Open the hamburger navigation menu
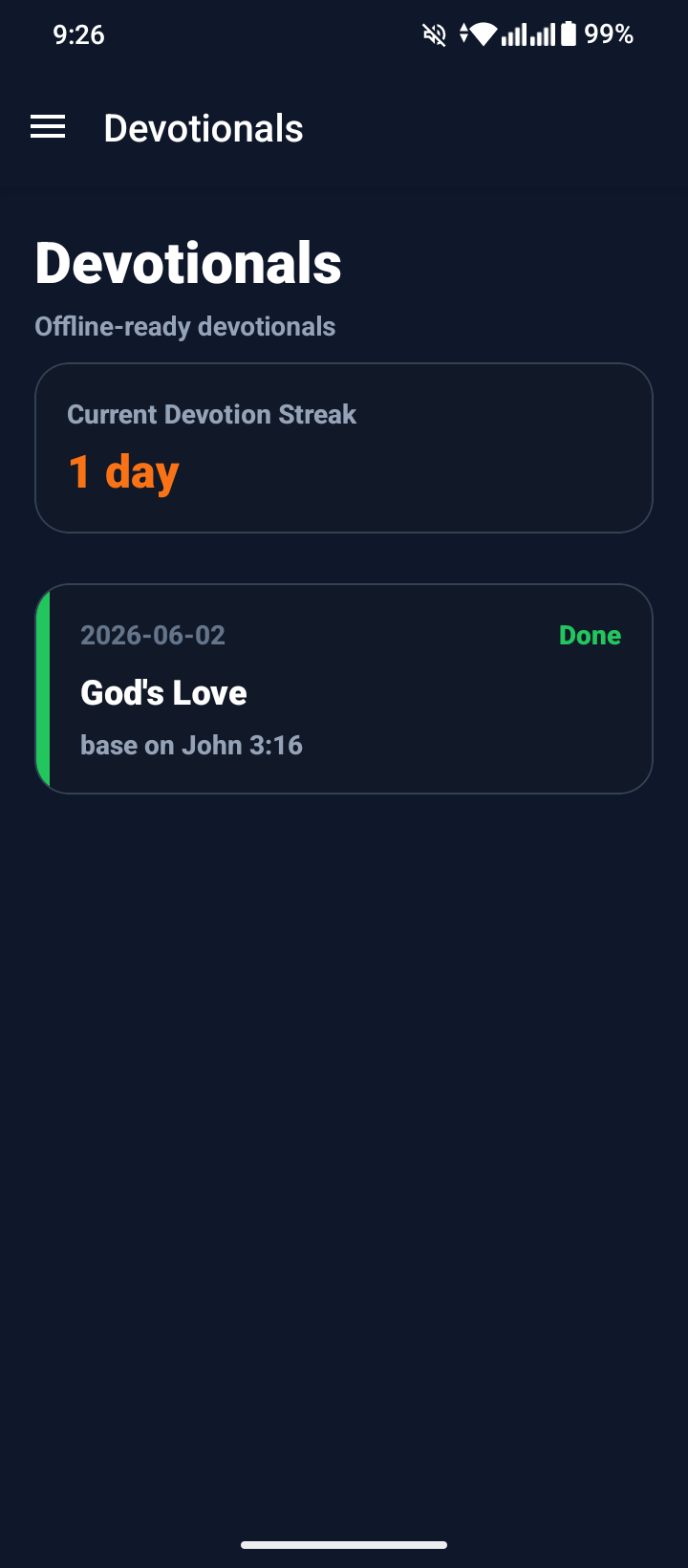Image resolution: width=688 pixels, height=1568 pixels. pyautogui.click(x=48, y=127)
